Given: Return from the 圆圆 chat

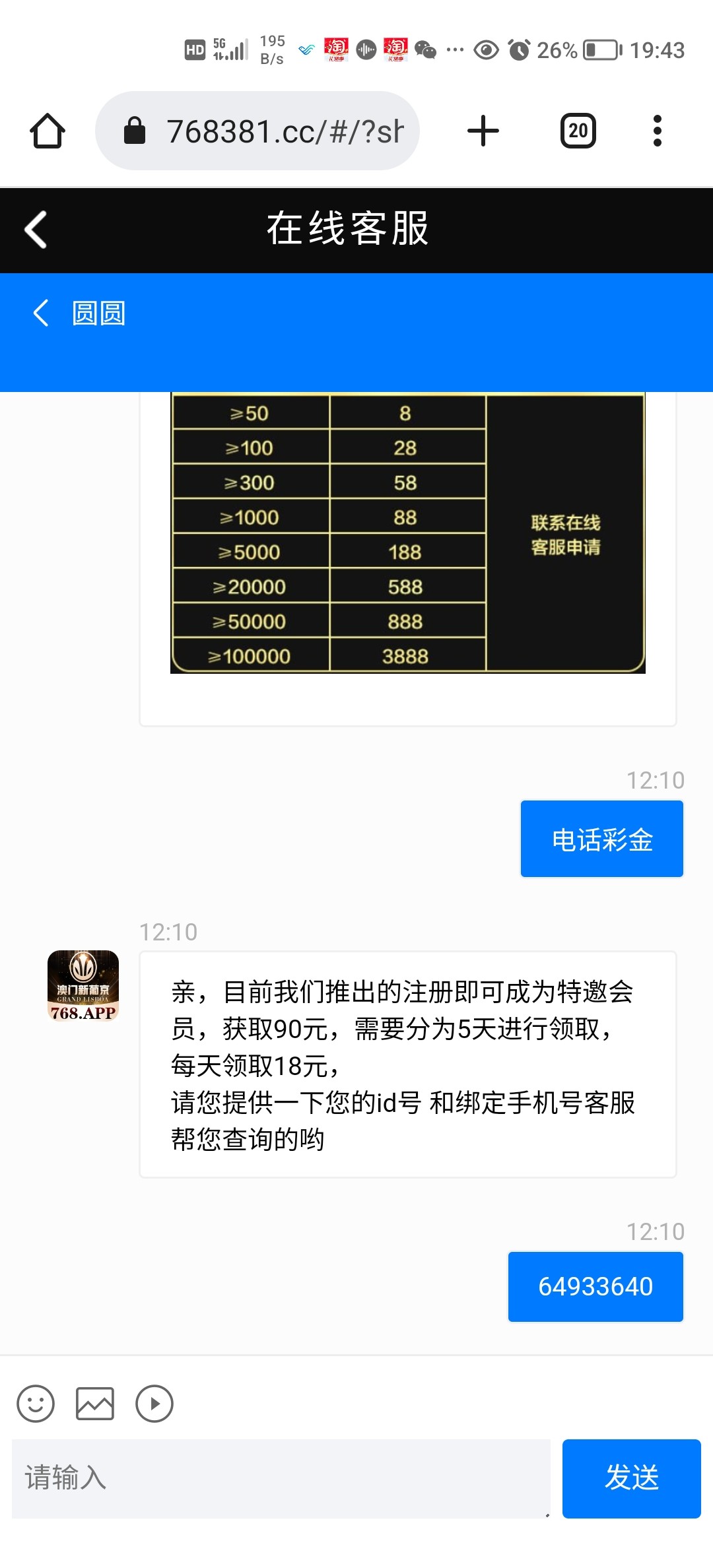Looking at the screenshot, I should pyautogui.click(x=41, y=313).
